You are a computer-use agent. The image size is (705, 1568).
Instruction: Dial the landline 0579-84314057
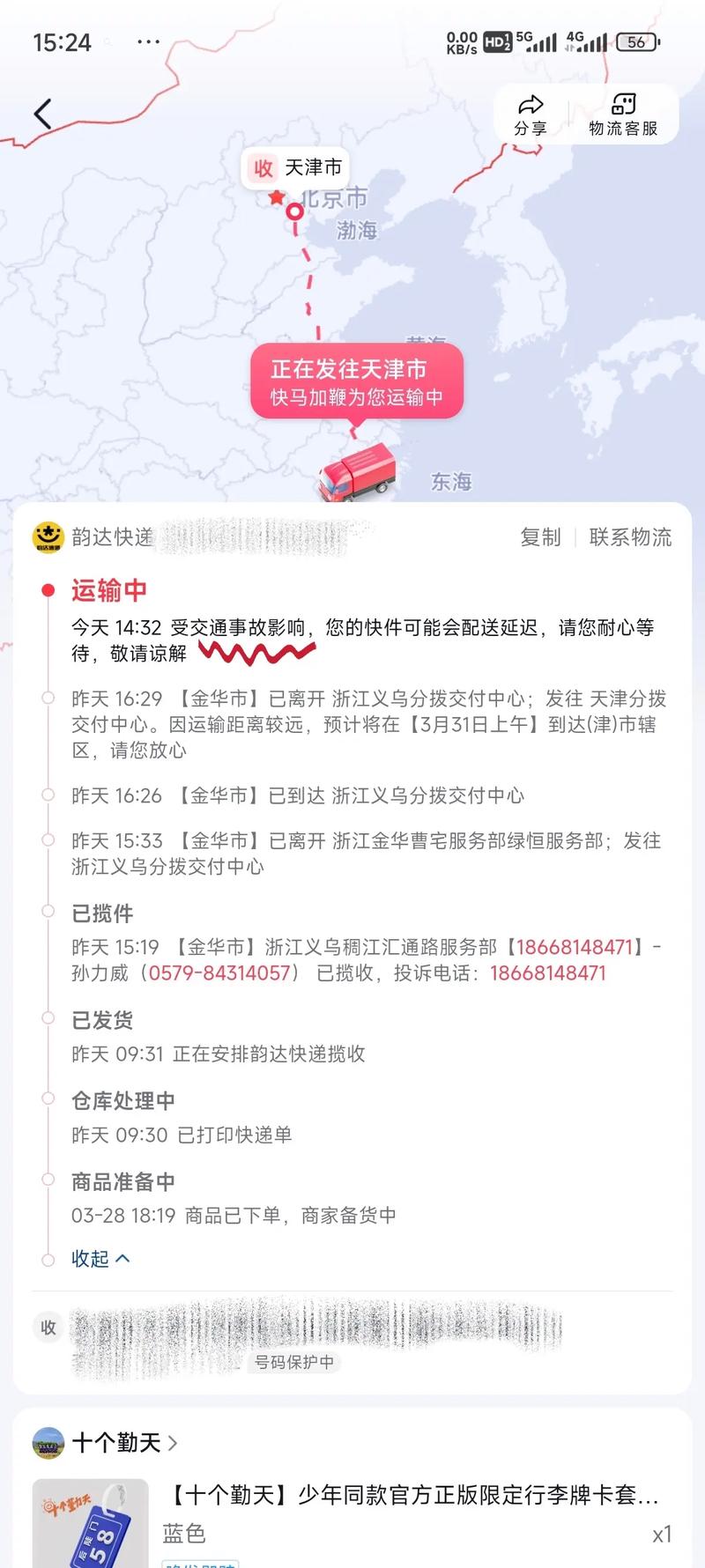point(219,973)
